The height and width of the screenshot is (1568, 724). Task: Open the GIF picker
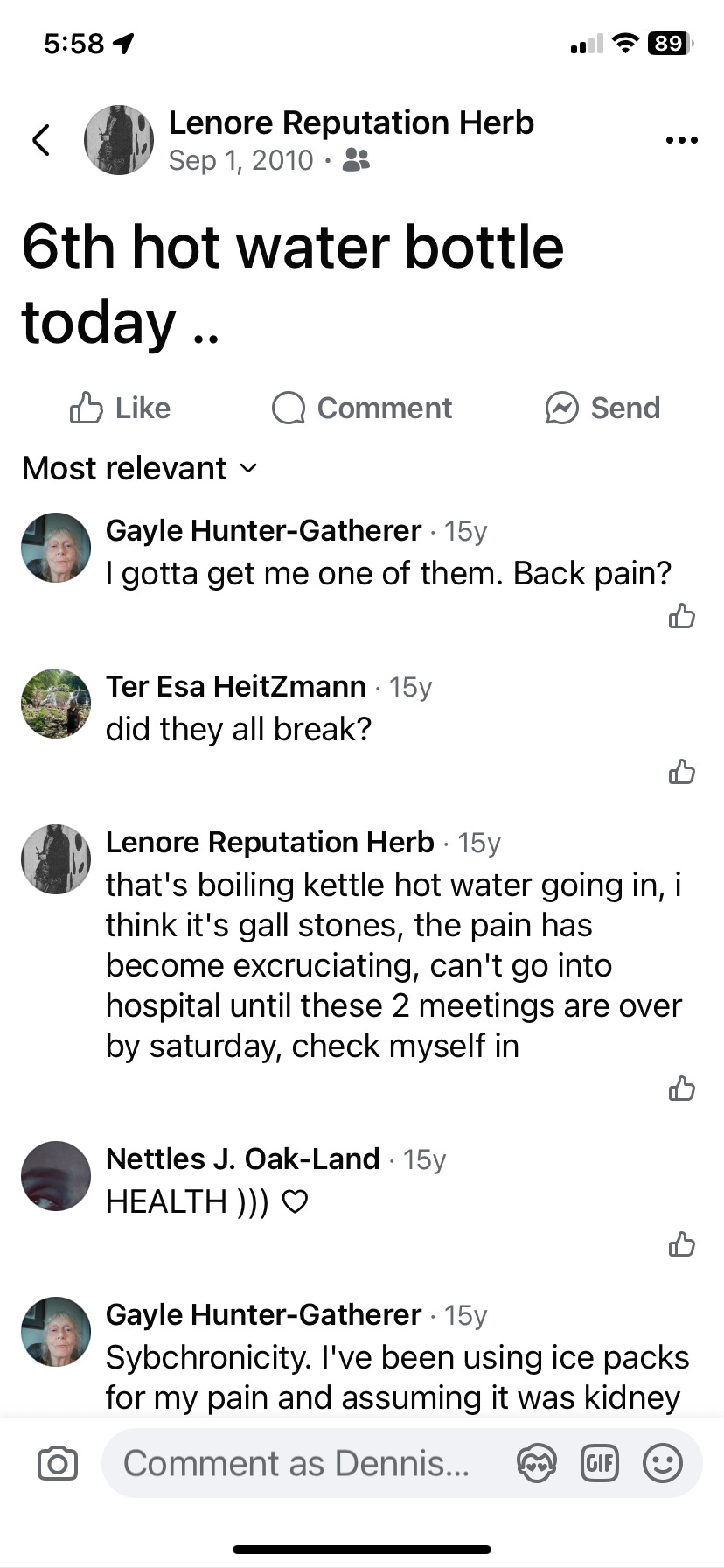coord(600,1463)
